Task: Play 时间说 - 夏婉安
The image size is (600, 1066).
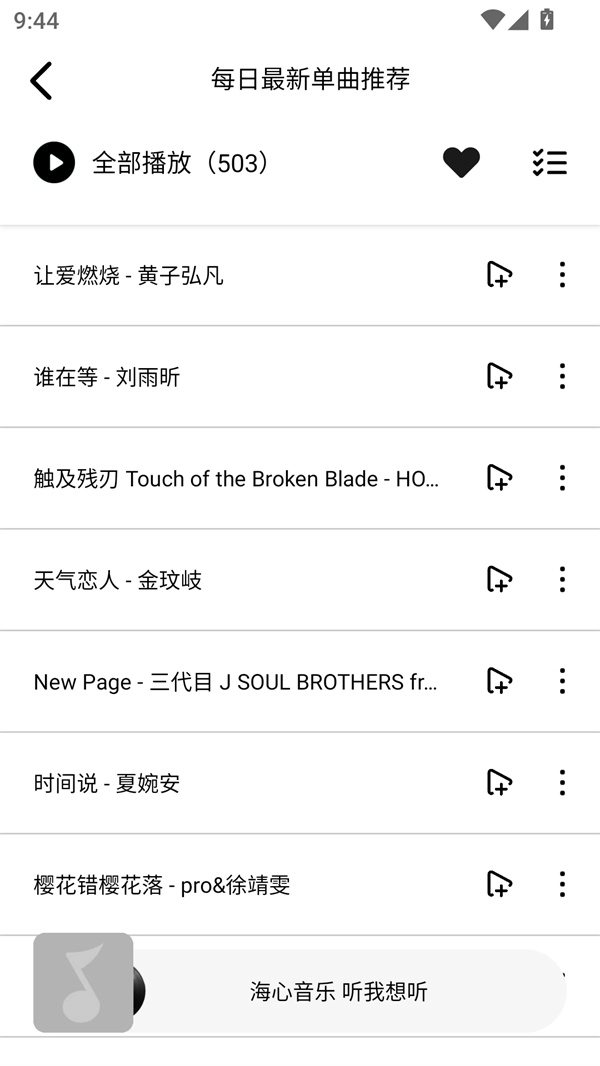Action: [x=107, y=783]
